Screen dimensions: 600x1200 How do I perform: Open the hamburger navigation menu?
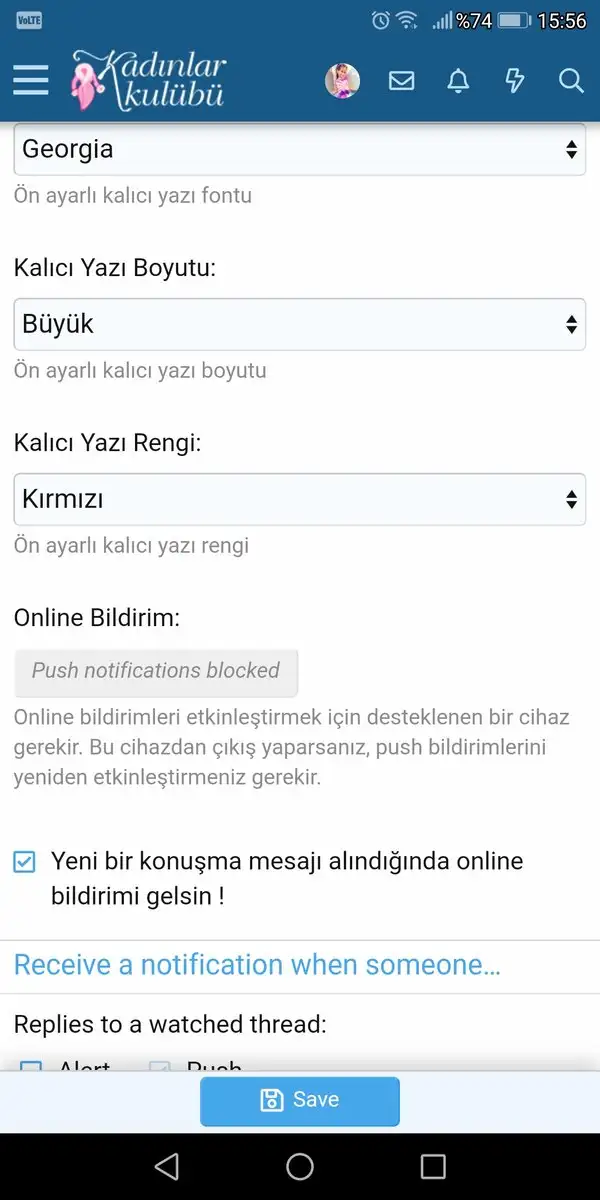click(31, 80)
